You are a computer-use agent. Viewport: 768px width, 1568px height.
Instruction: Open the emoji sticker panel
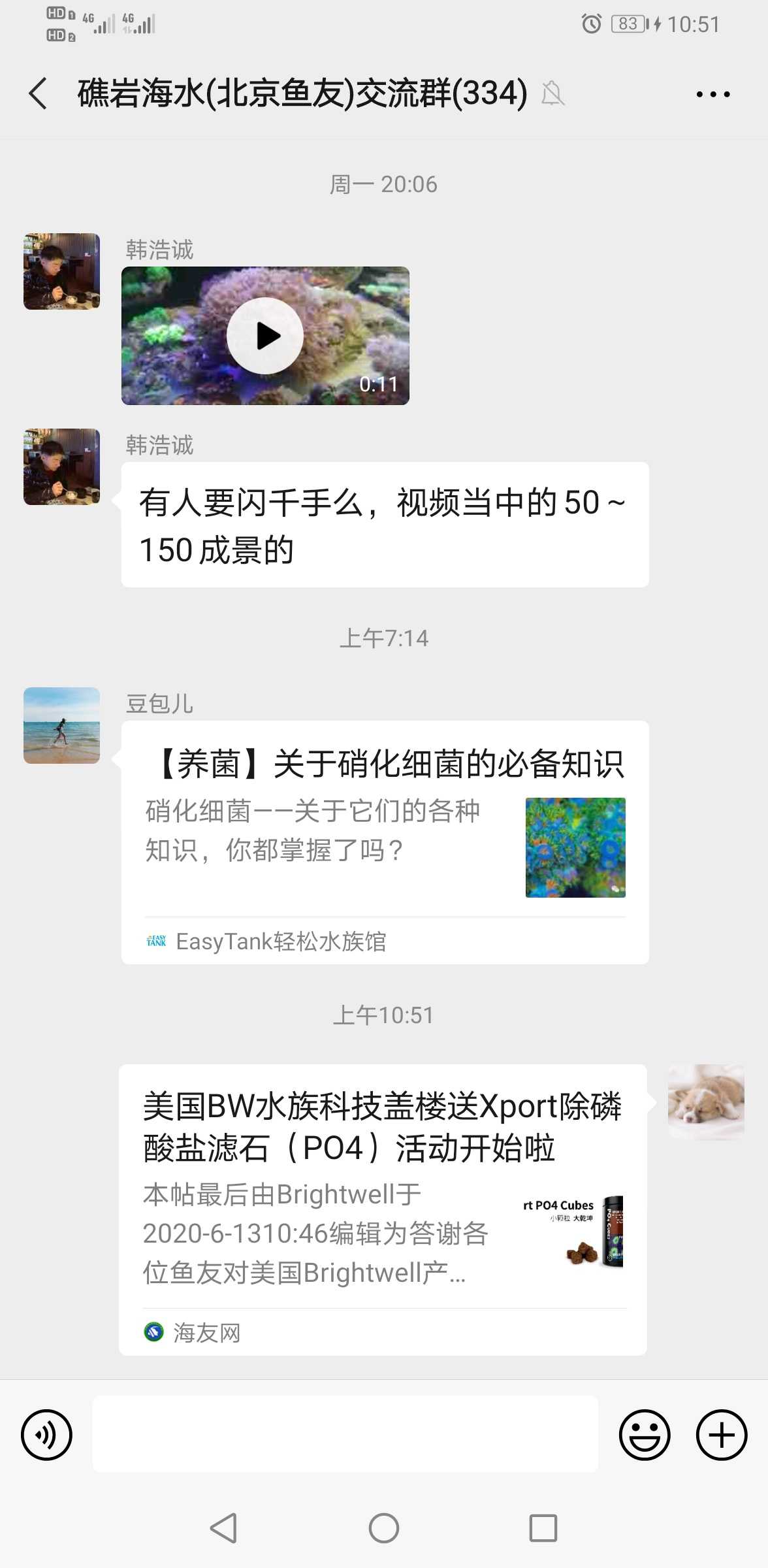pos(644,1435)
